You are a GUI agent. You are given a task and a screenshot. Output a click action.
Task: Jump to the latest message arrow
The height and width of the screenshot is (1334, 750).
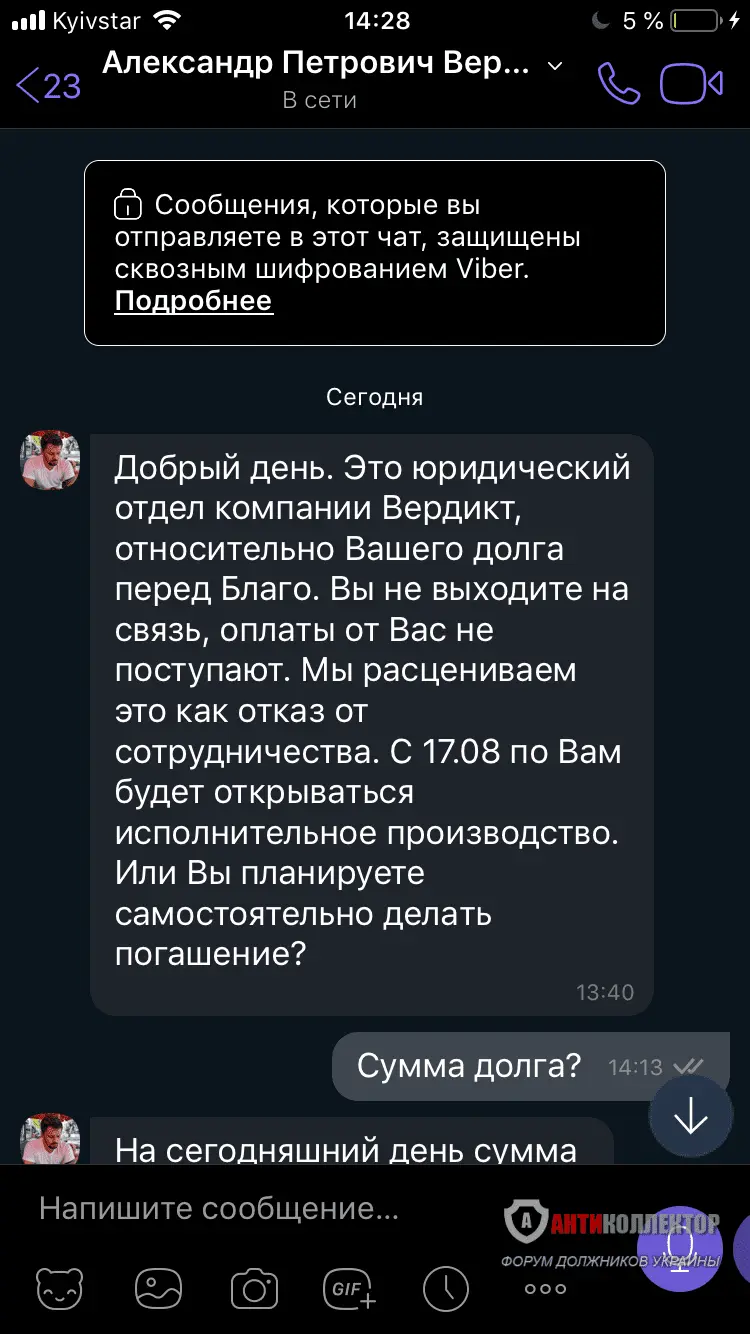point(690,1118)
